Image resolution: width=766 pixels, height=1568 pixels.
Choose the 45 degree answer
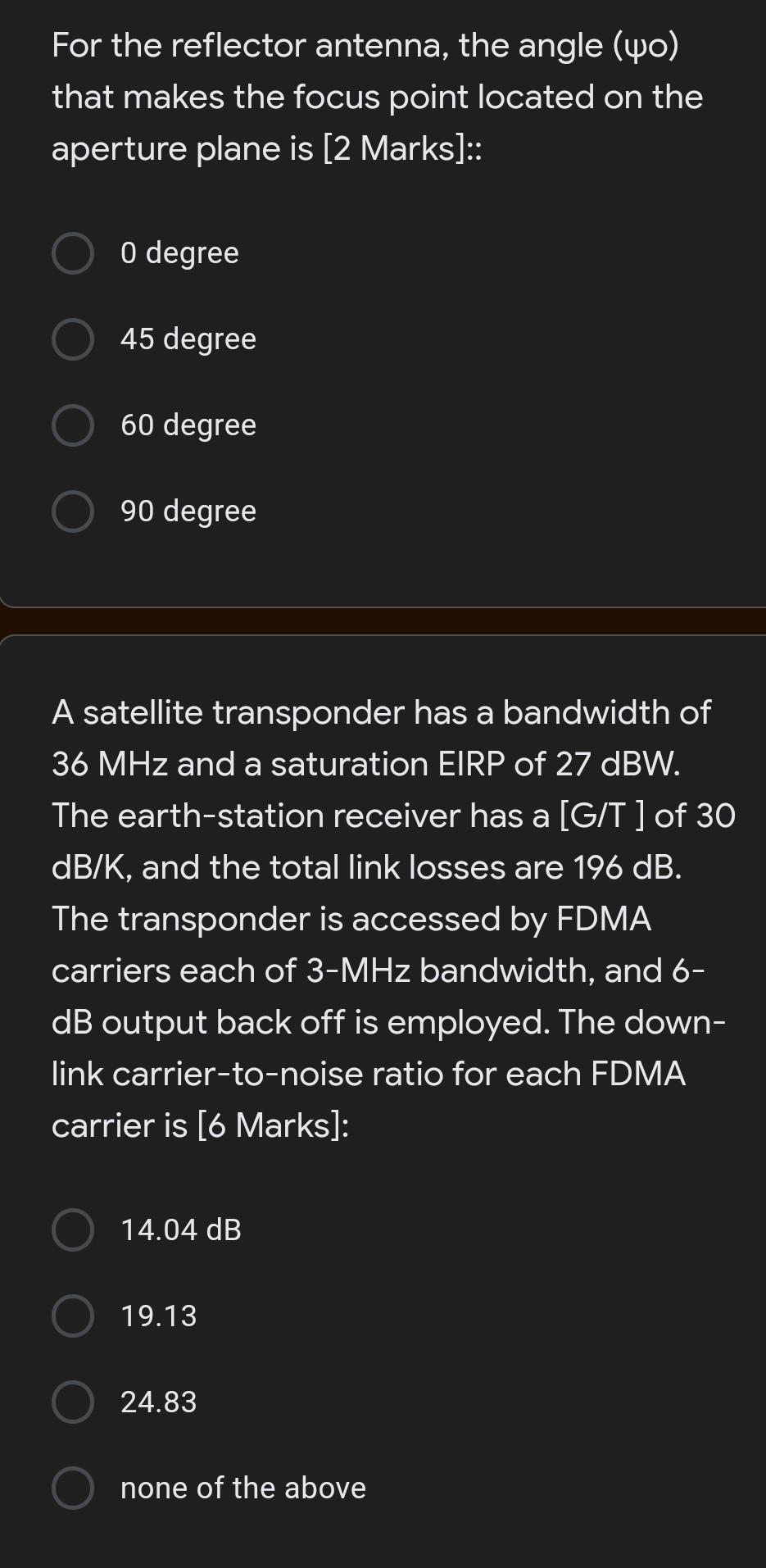coord(73,339)
